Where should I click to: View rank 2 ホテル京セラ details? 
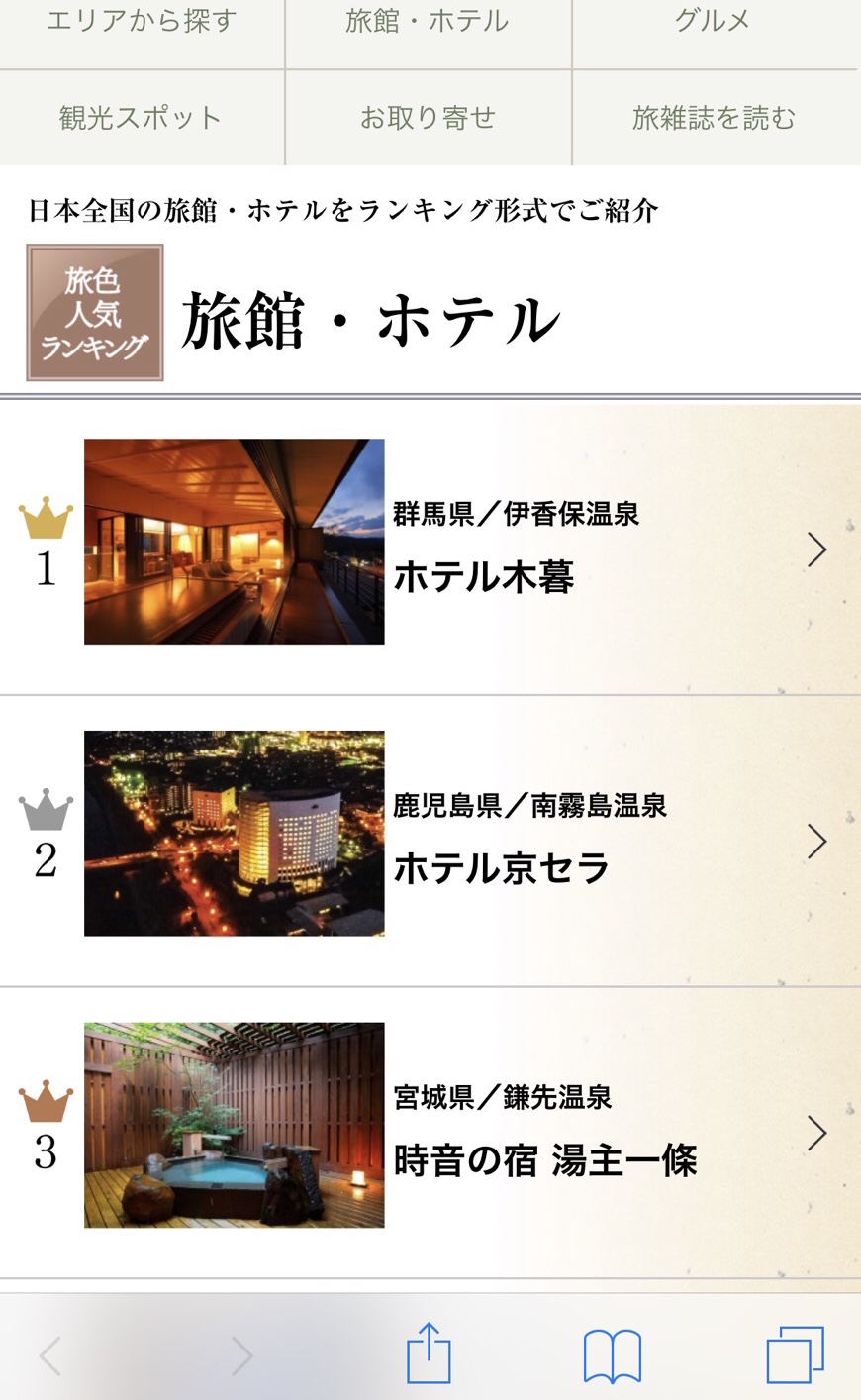[x=430, y=841]
